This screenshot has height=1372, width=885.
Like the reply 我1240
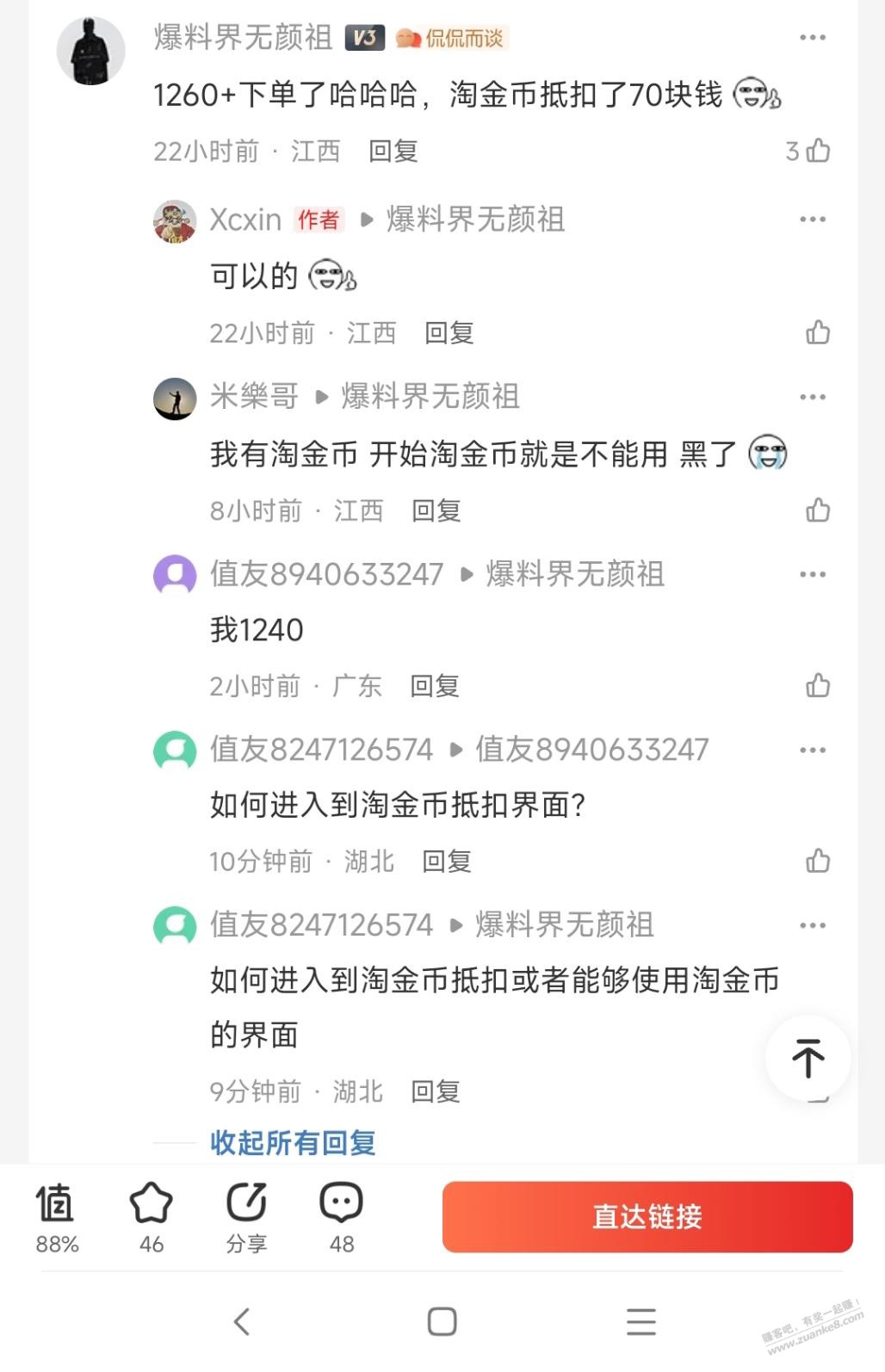click(x=817, y=686)
